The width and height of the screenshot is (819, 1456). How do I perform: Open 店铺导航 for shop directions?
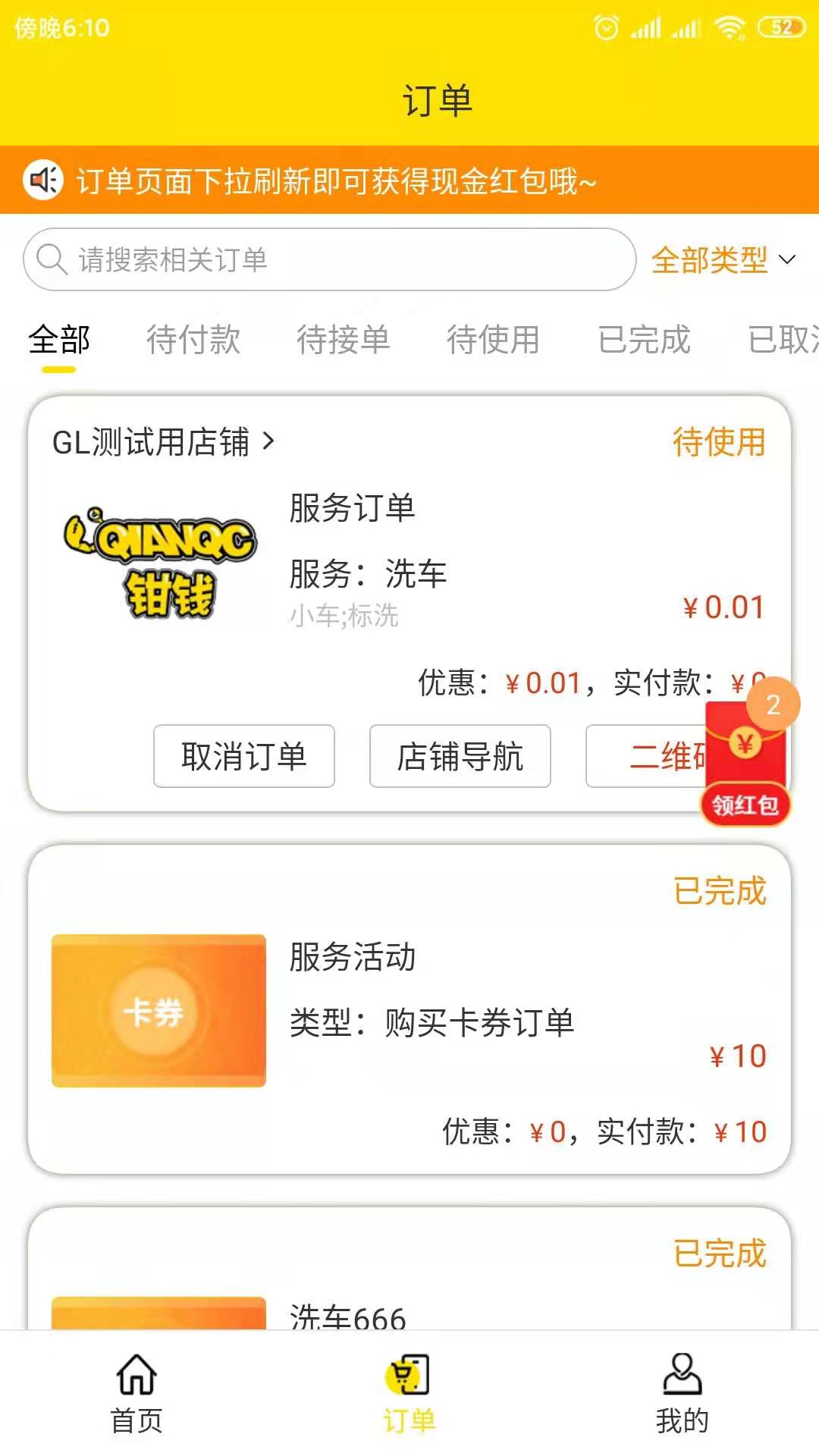[x=460, y=756]
